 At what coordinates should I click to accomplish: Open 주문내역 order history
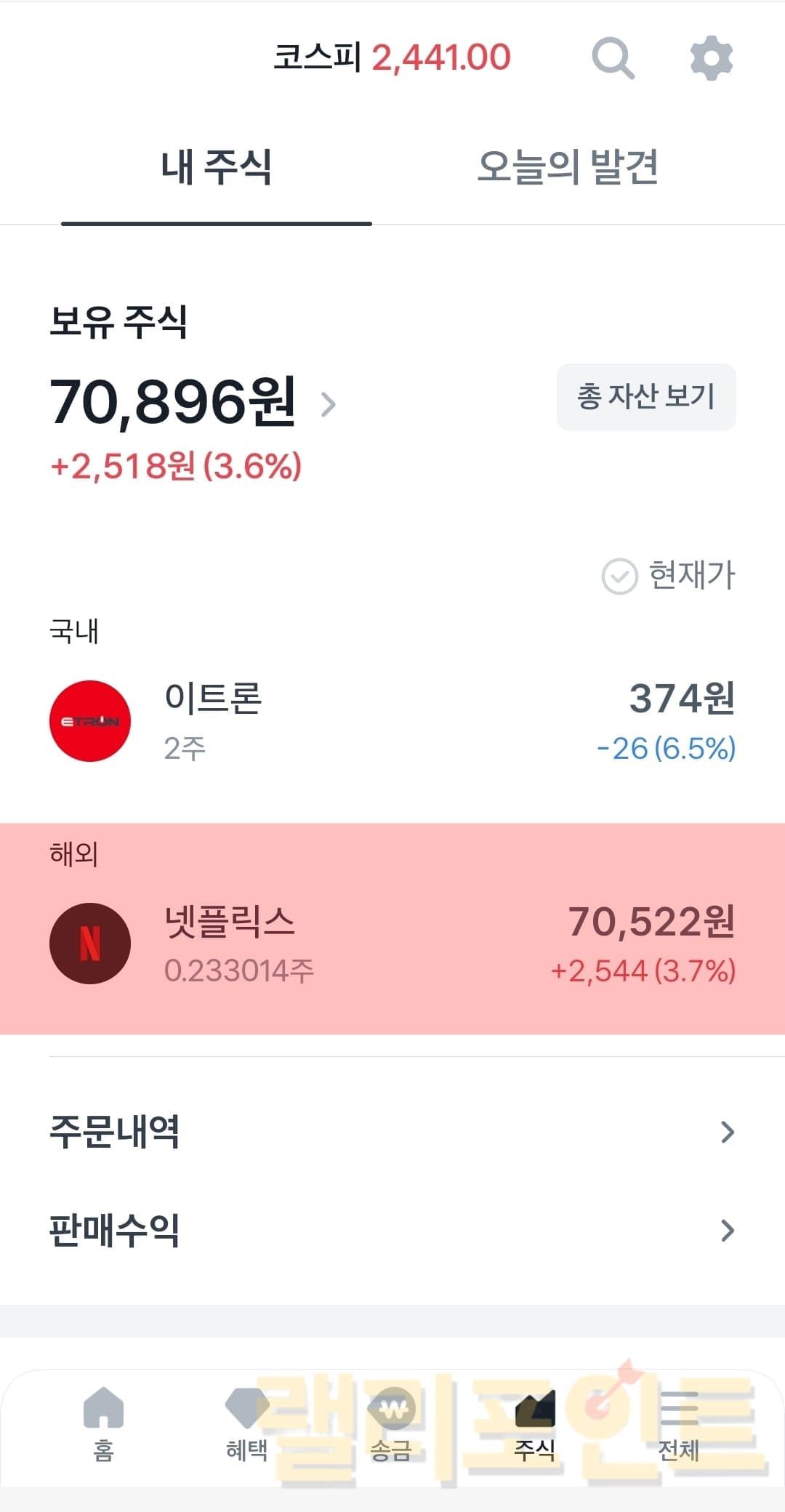392,1132
